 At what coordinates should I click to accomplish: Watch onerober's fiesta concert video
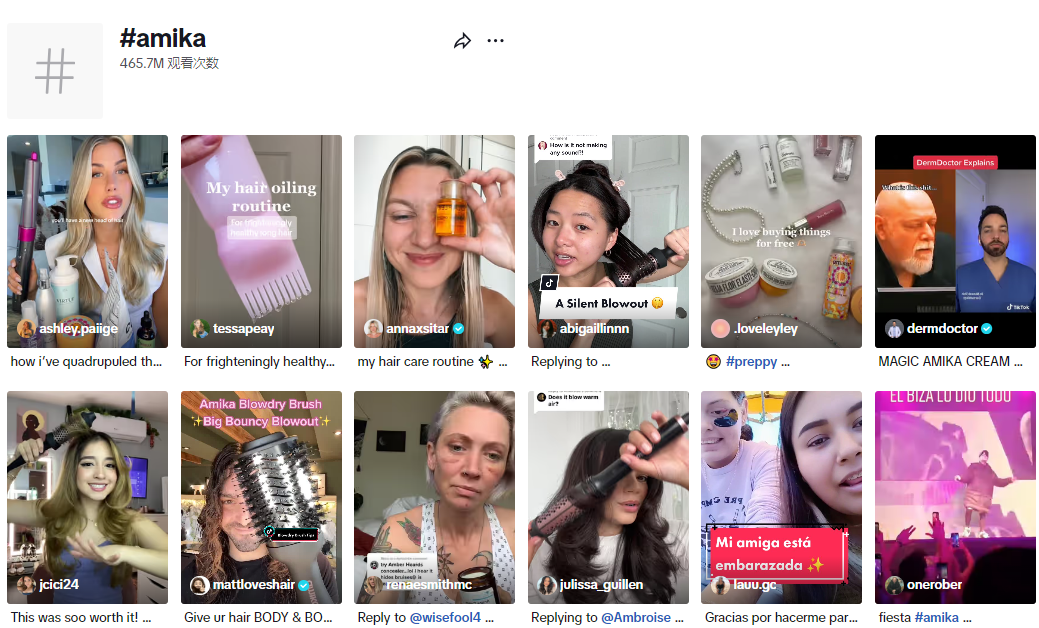[955, 496]
